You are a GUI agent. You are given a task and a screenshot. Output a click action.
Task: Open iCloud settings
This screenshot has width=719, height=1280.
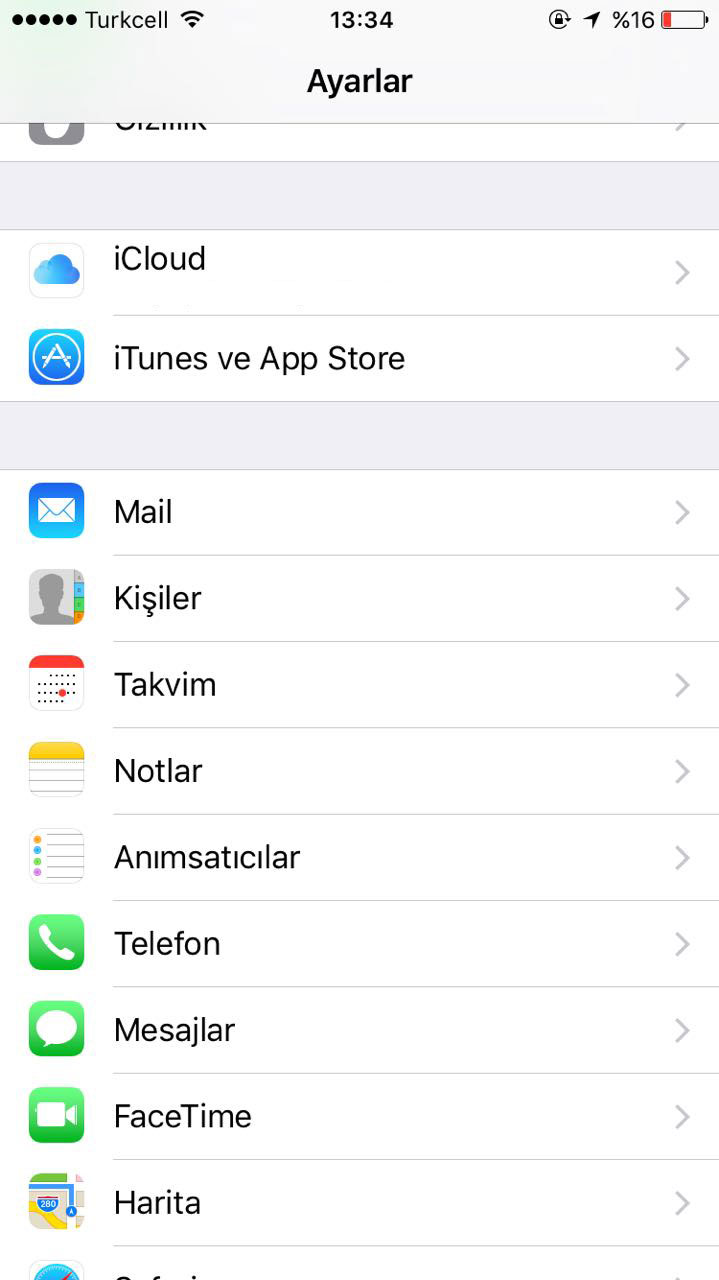pyautogui.click(x=359, y=272)
